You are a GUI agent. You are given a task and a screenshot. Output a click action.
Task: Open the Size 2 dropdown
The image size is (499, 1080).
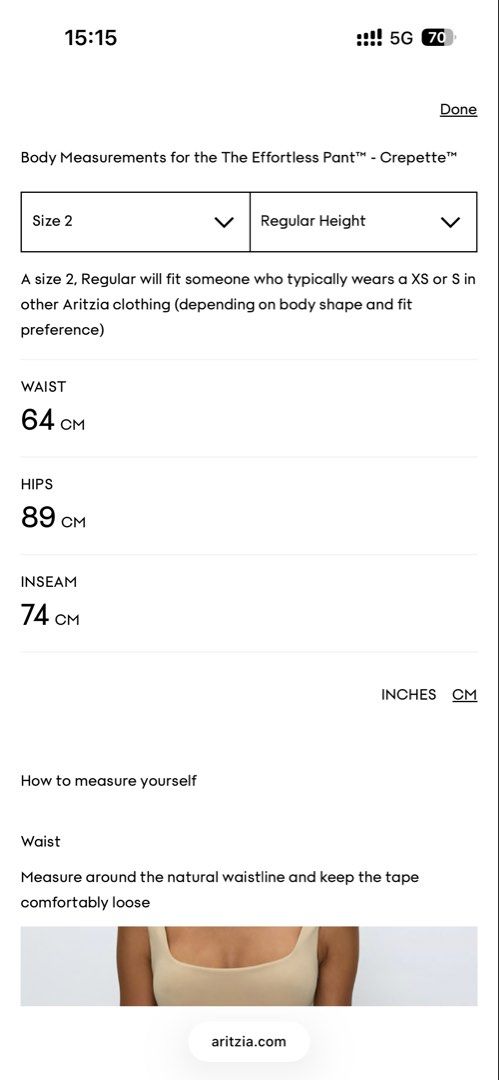(135, 222)
